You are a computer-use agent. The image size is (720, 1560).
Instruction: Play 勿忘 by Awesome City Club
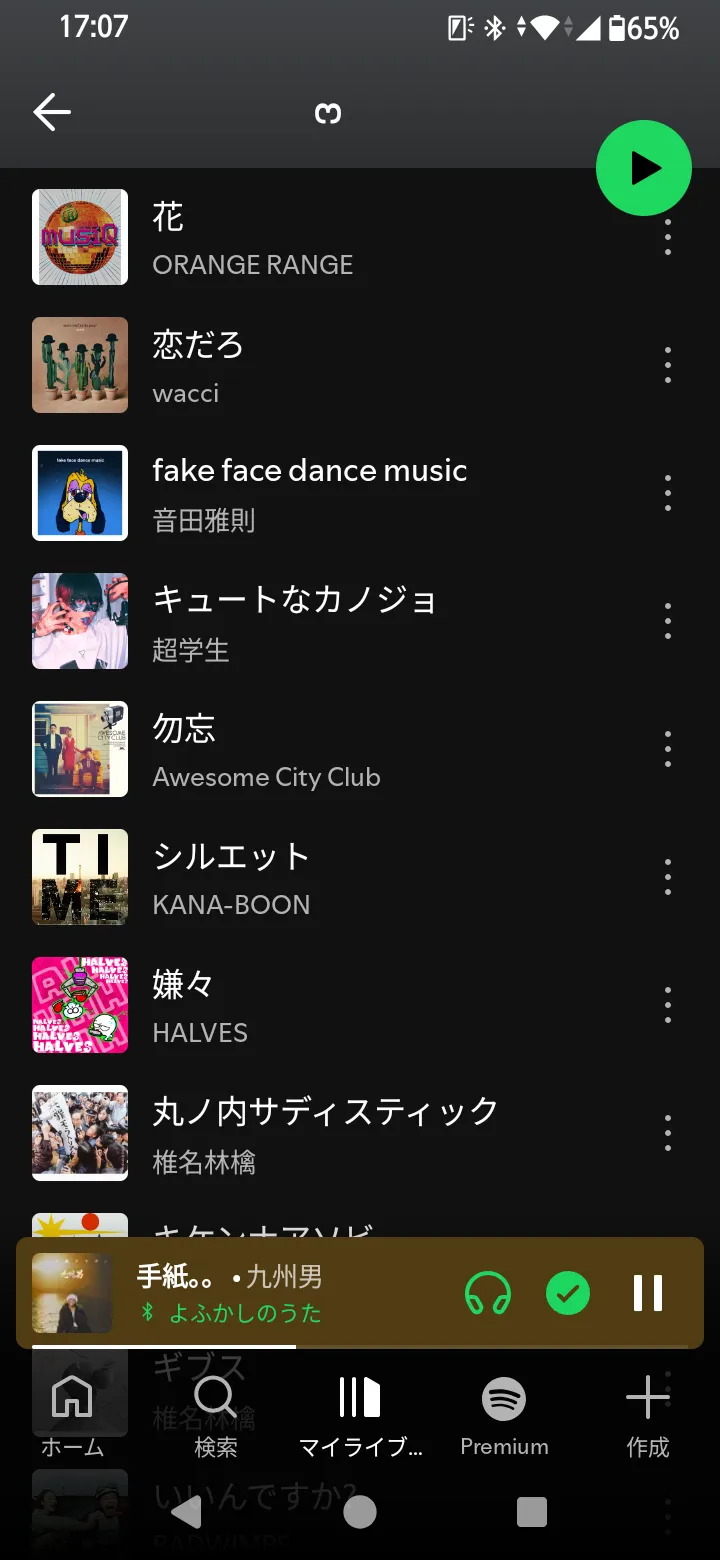point(300,750)
